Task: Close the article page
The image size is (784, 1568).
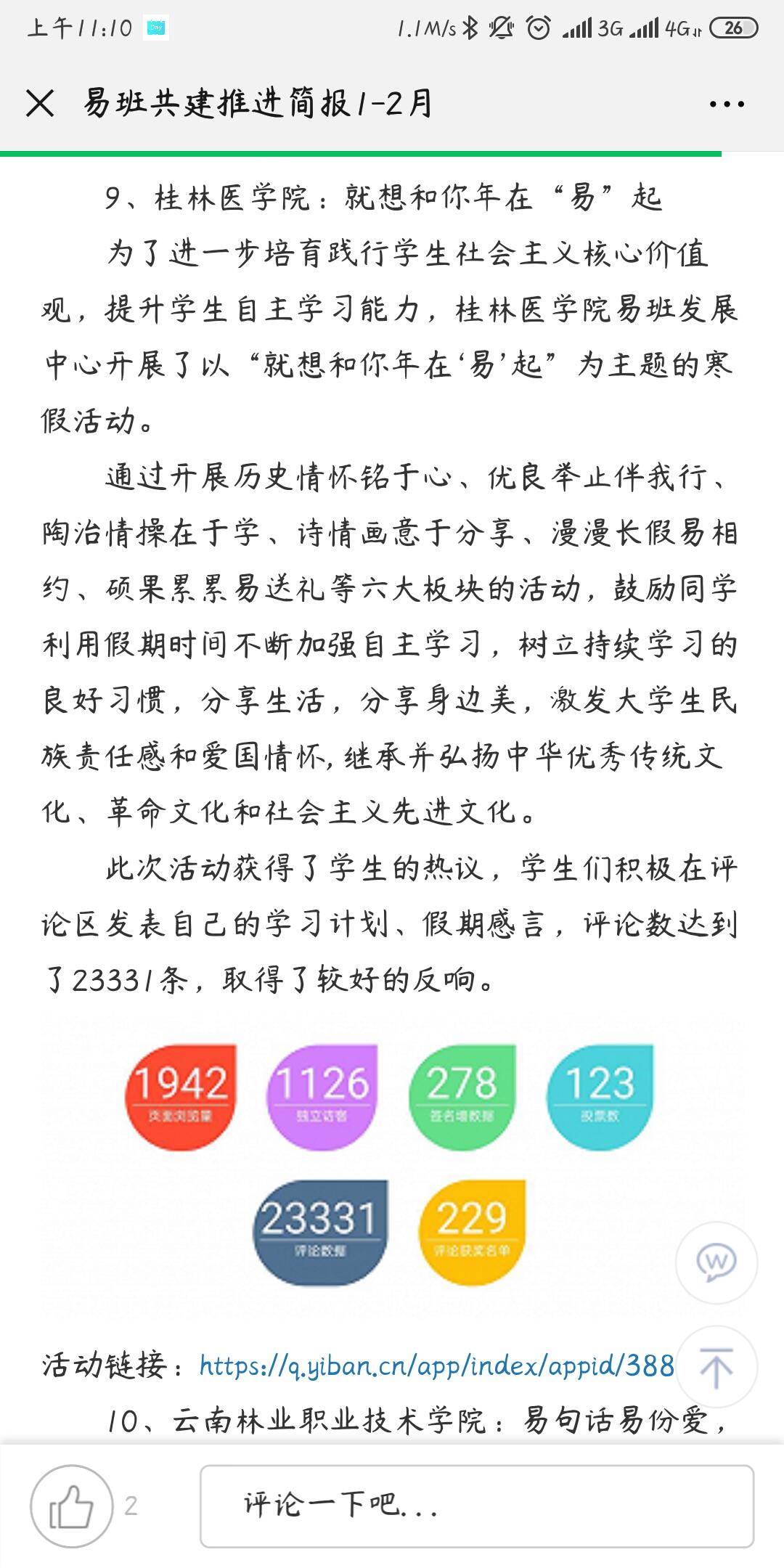Action: (40, 103)
